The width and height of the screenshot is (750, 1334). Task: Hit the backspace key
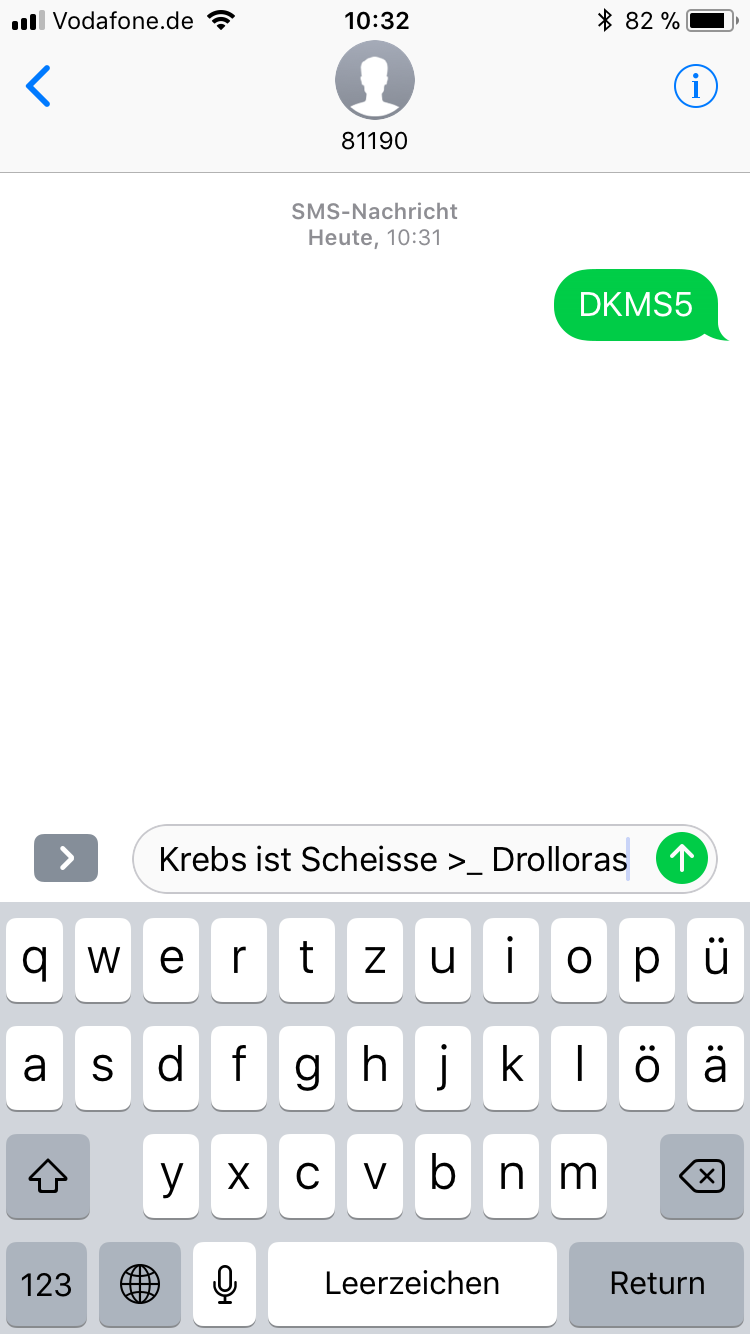pos(702,1177)
